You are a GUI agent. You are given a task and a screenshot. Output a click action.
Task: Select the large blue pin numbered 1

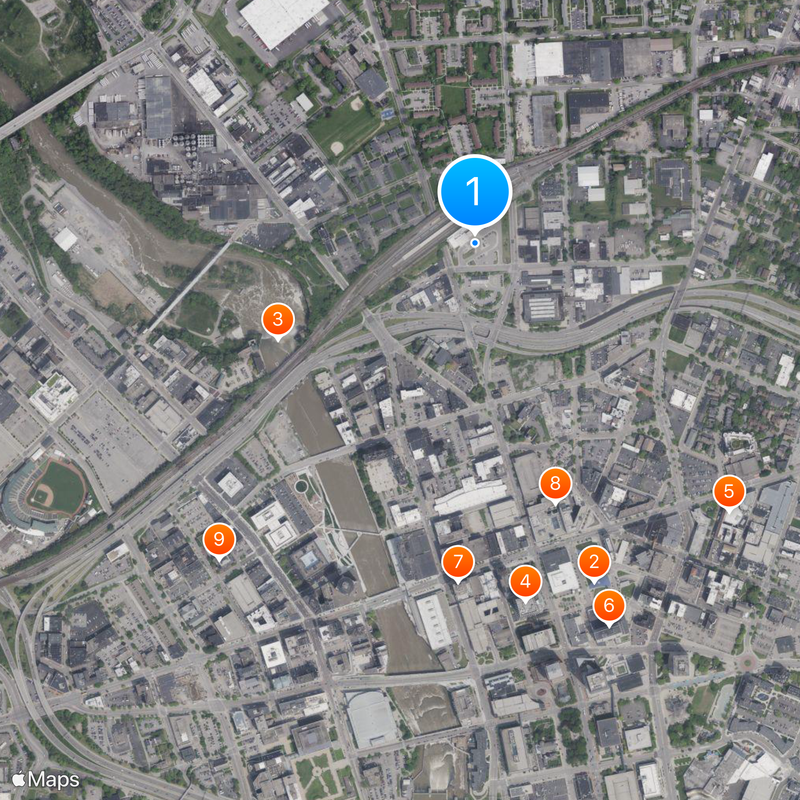[475, 191]
